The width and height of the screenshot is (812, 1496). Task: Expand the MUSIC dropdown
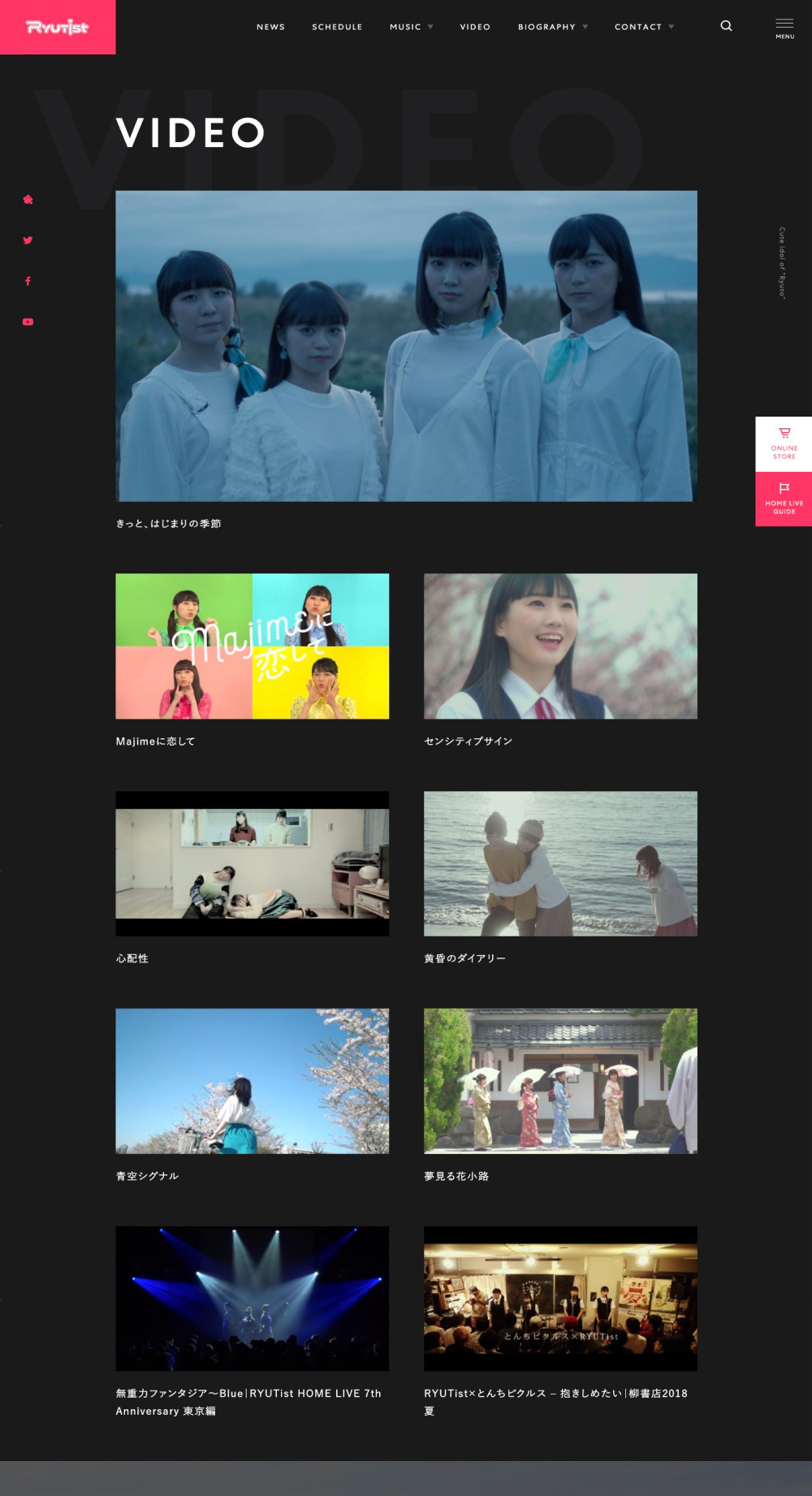pos(411,27)
